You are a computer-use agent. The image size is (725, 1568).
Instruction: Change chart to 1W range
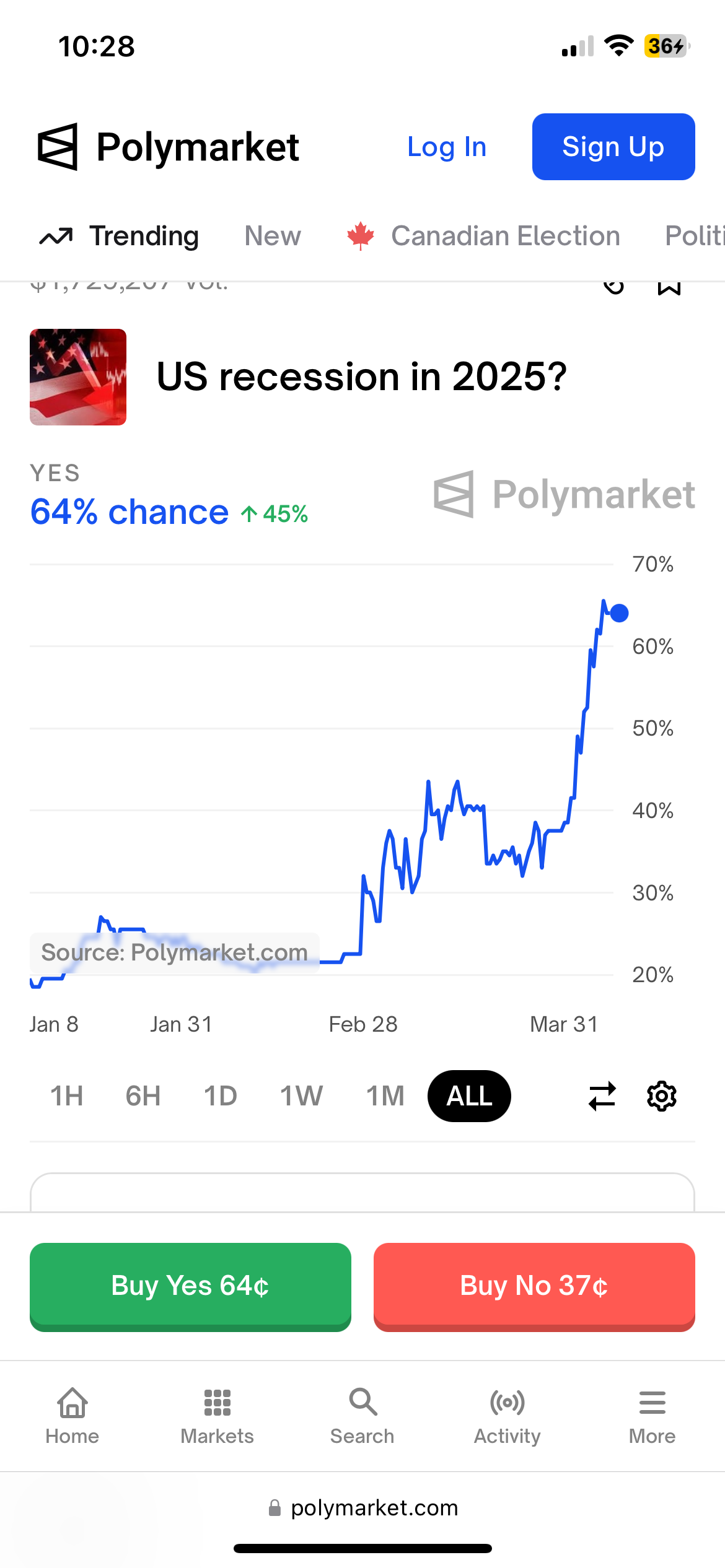(301, 1096)
